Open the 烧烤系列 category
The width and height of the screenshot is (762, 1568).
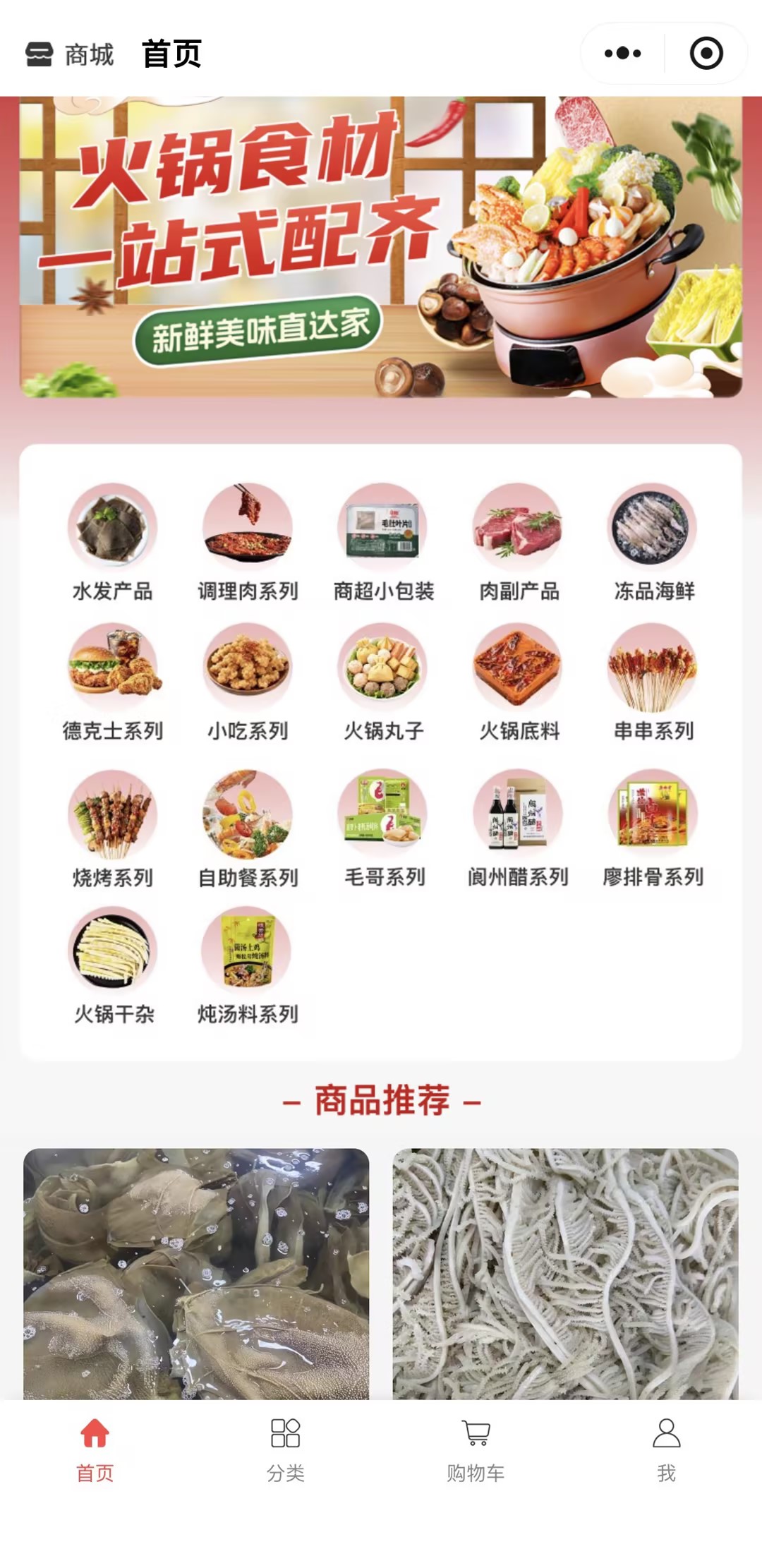(x=113, y=827)
